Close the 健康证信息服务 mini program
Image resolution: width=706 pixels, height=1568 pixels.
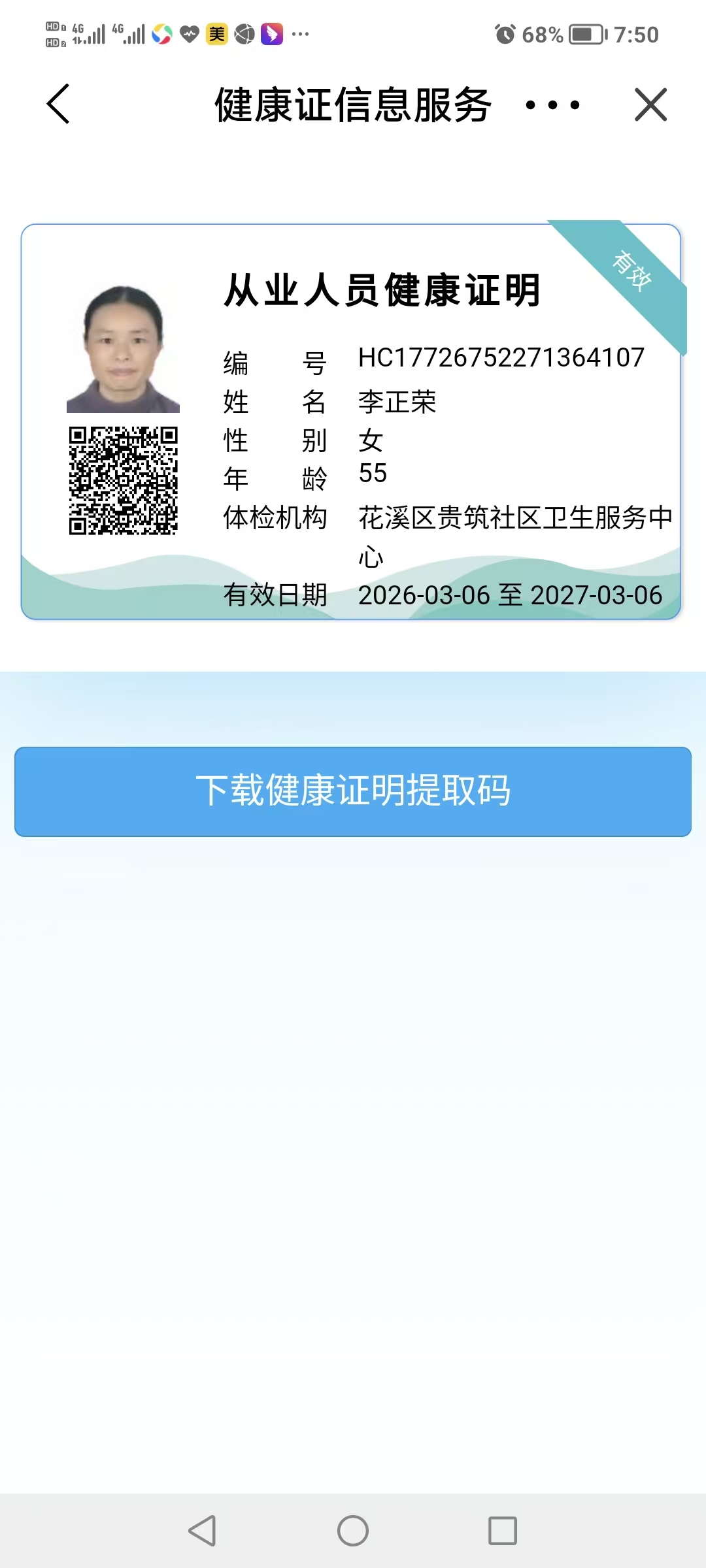[x=650, y=105]
